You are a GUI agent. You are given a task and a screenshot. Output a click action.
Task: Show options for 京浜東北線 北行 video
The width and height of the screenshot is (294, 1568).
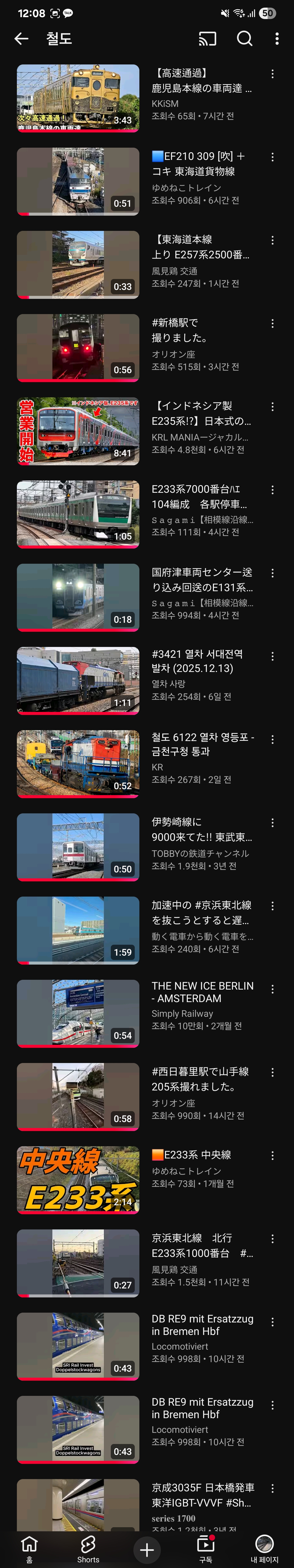272,1239
